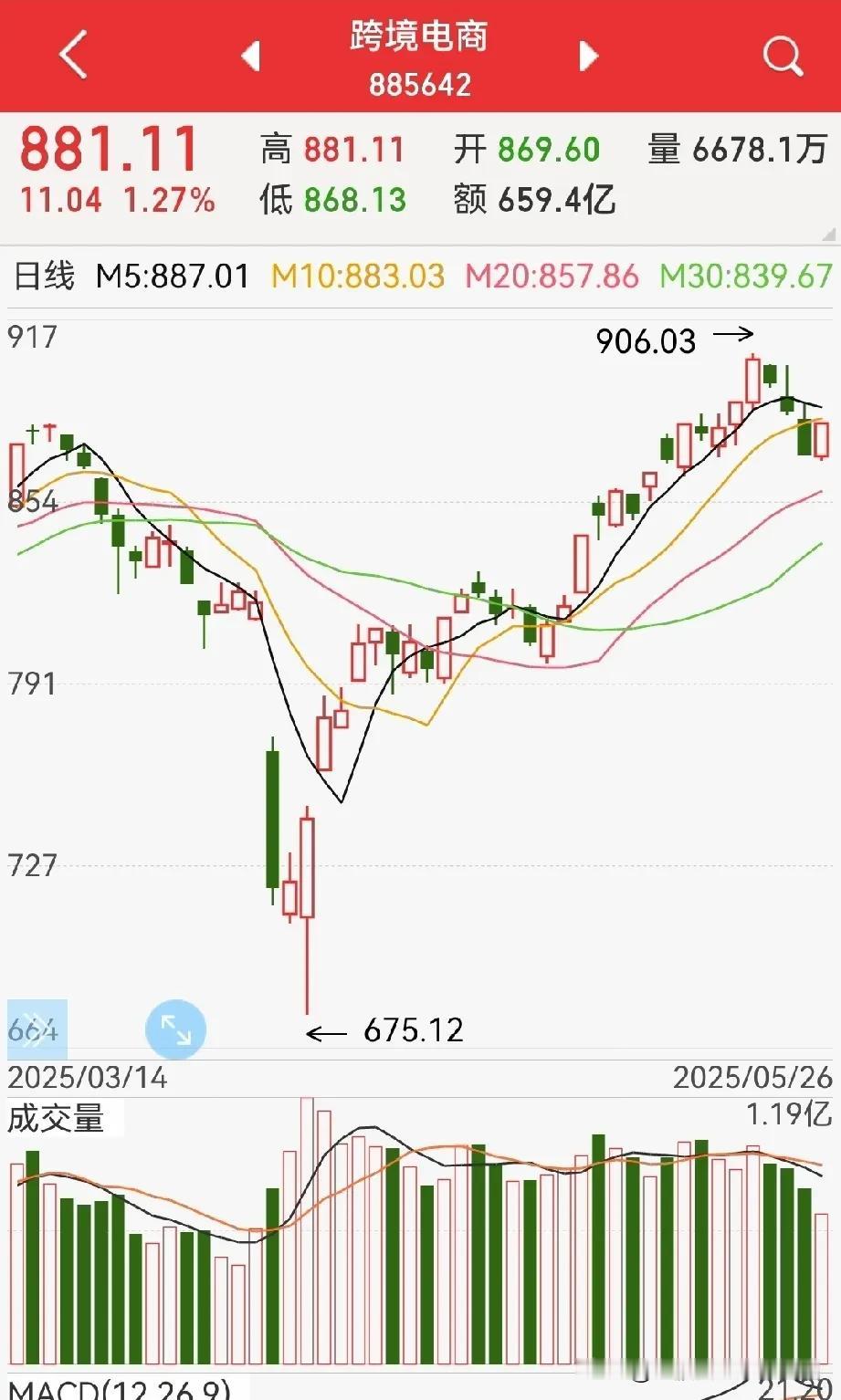Viewport: 841px width, 1400px height.
Task: Switch to the next stock sector
Action: [x=589, y=56]
